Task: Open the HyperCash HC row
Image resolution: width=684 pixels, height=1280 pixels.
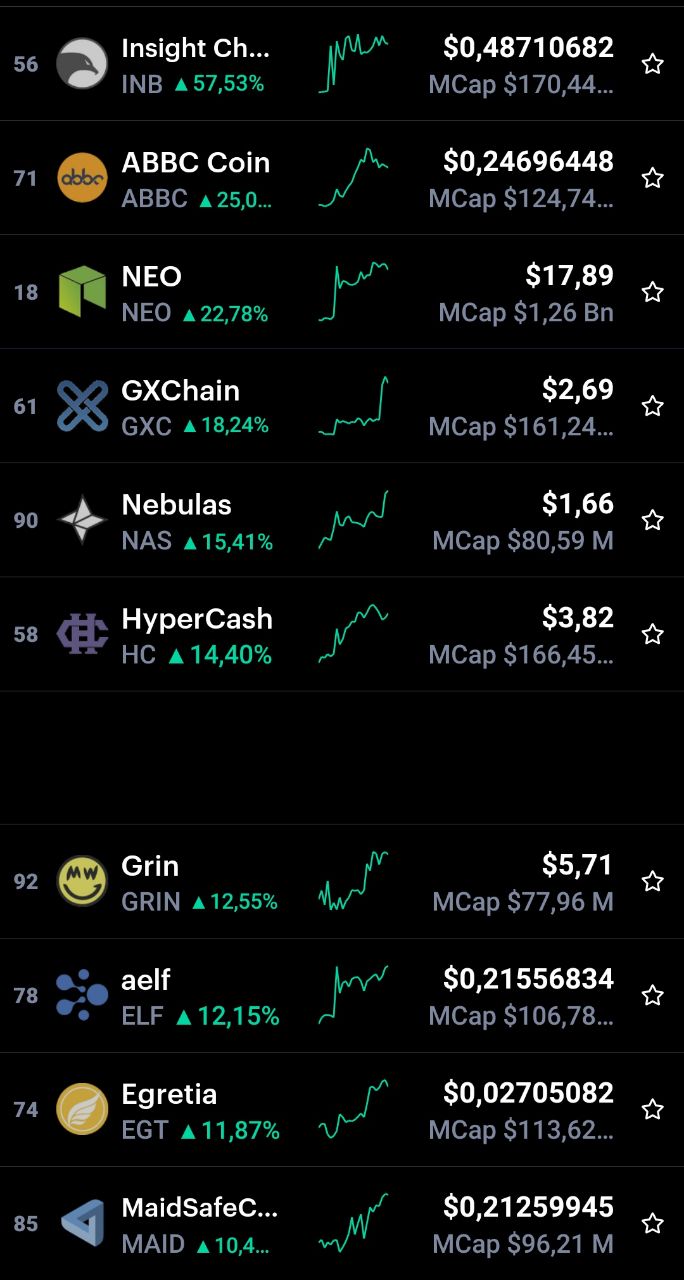Action: (342, 634)
